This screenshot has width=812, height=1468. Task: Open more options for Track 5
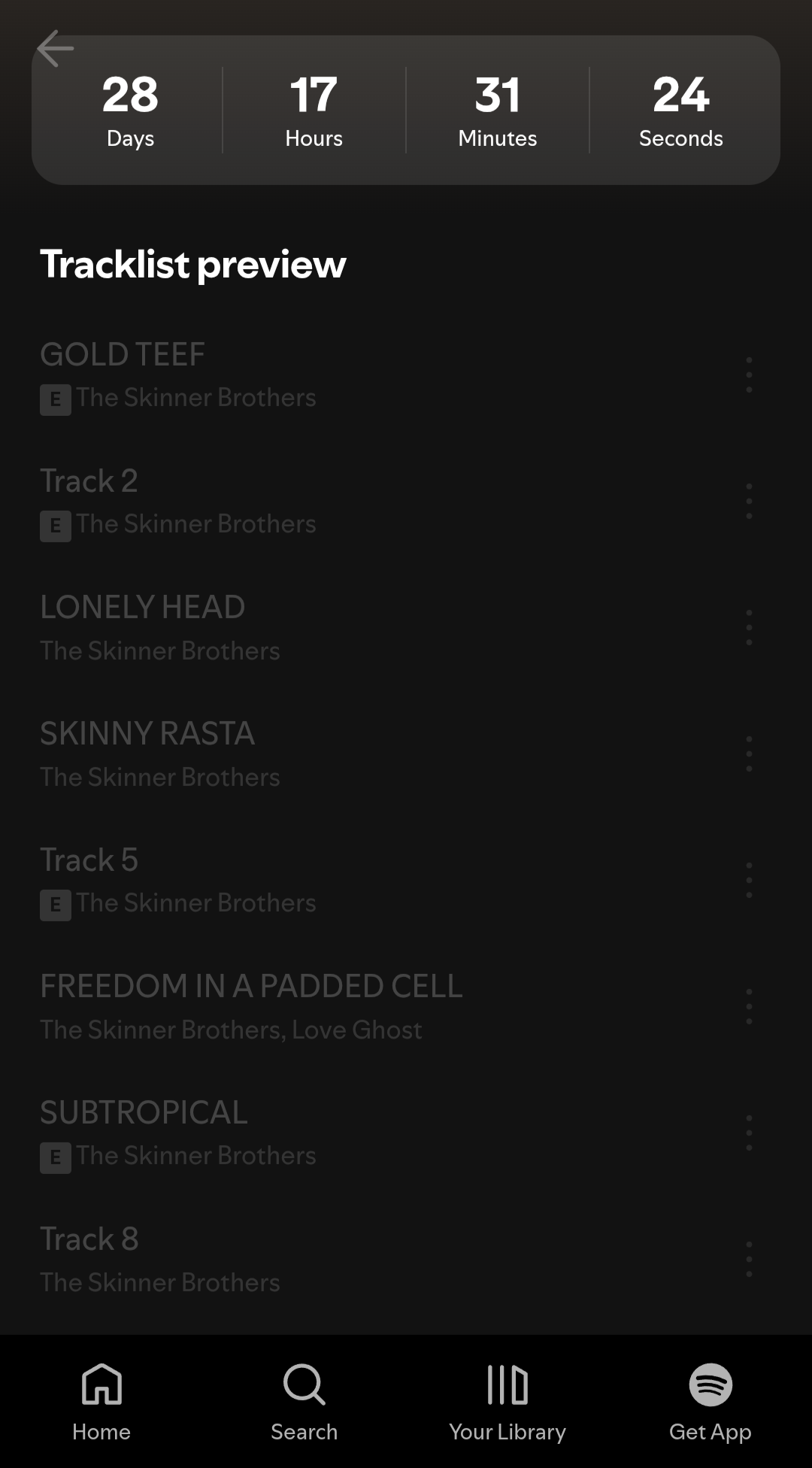(749, 881)
